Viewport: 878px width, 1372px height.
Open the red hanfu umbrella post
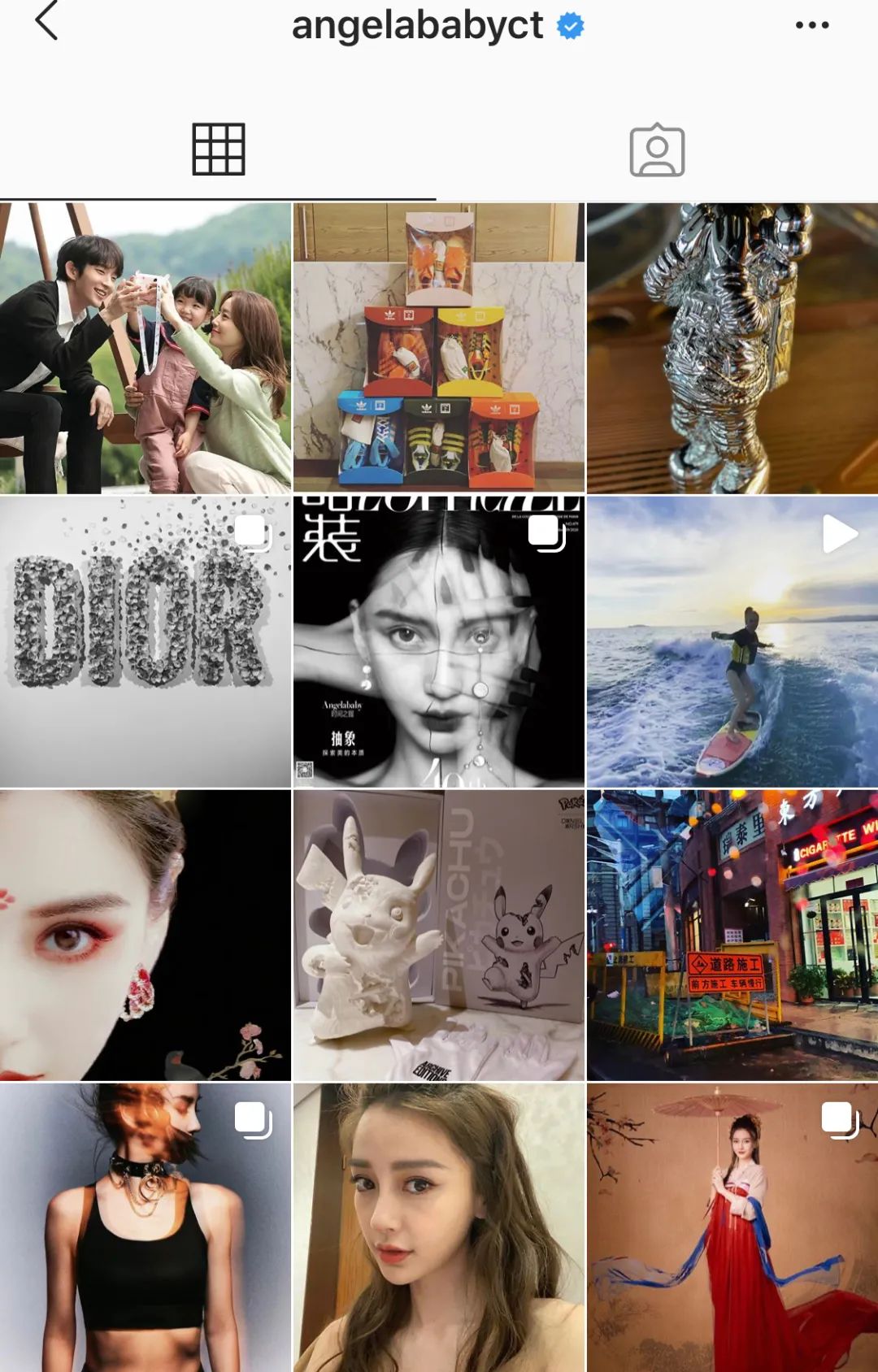(732, 1227)
